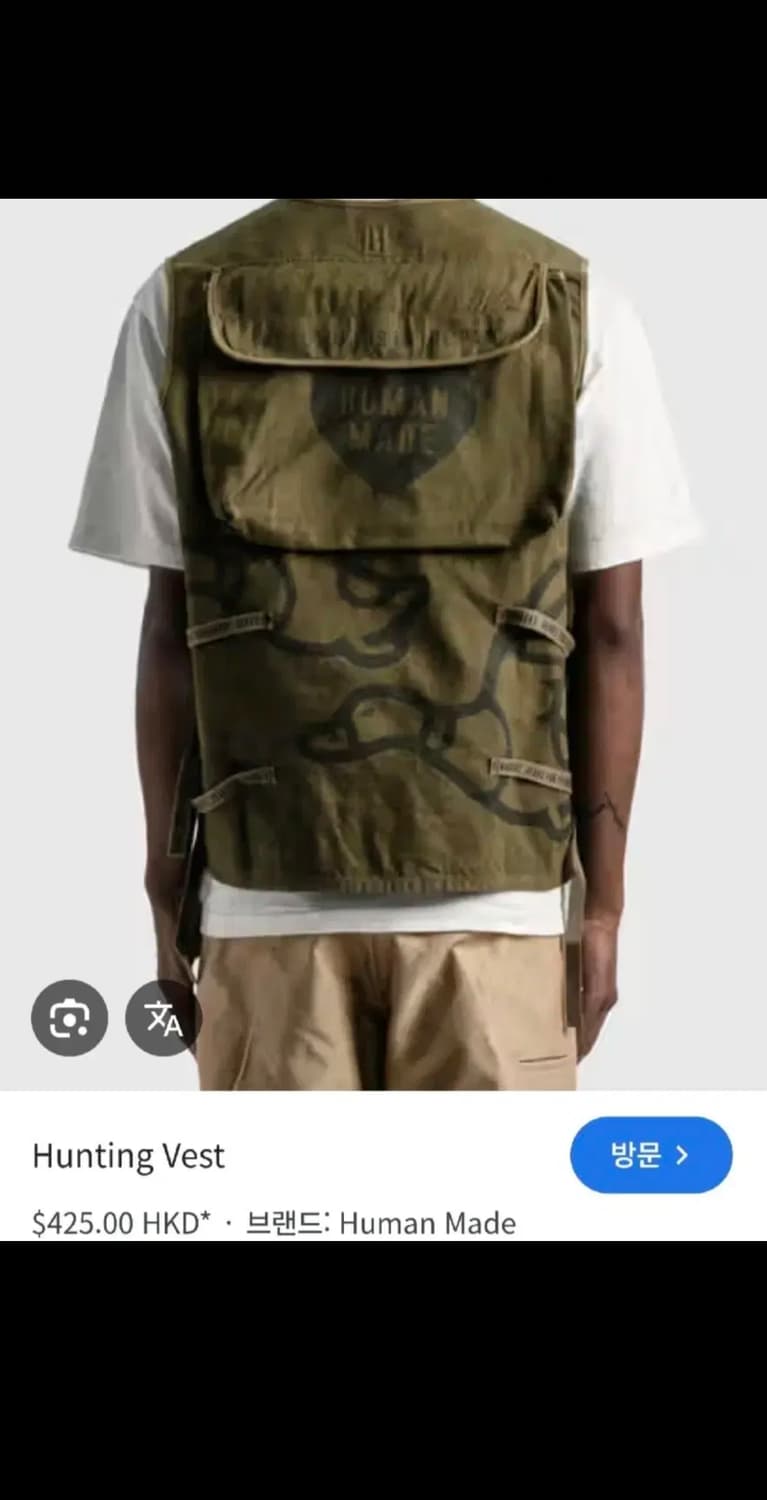Click the Human Made brand name
767x1500 pixels.
[x=428, y=1223]
